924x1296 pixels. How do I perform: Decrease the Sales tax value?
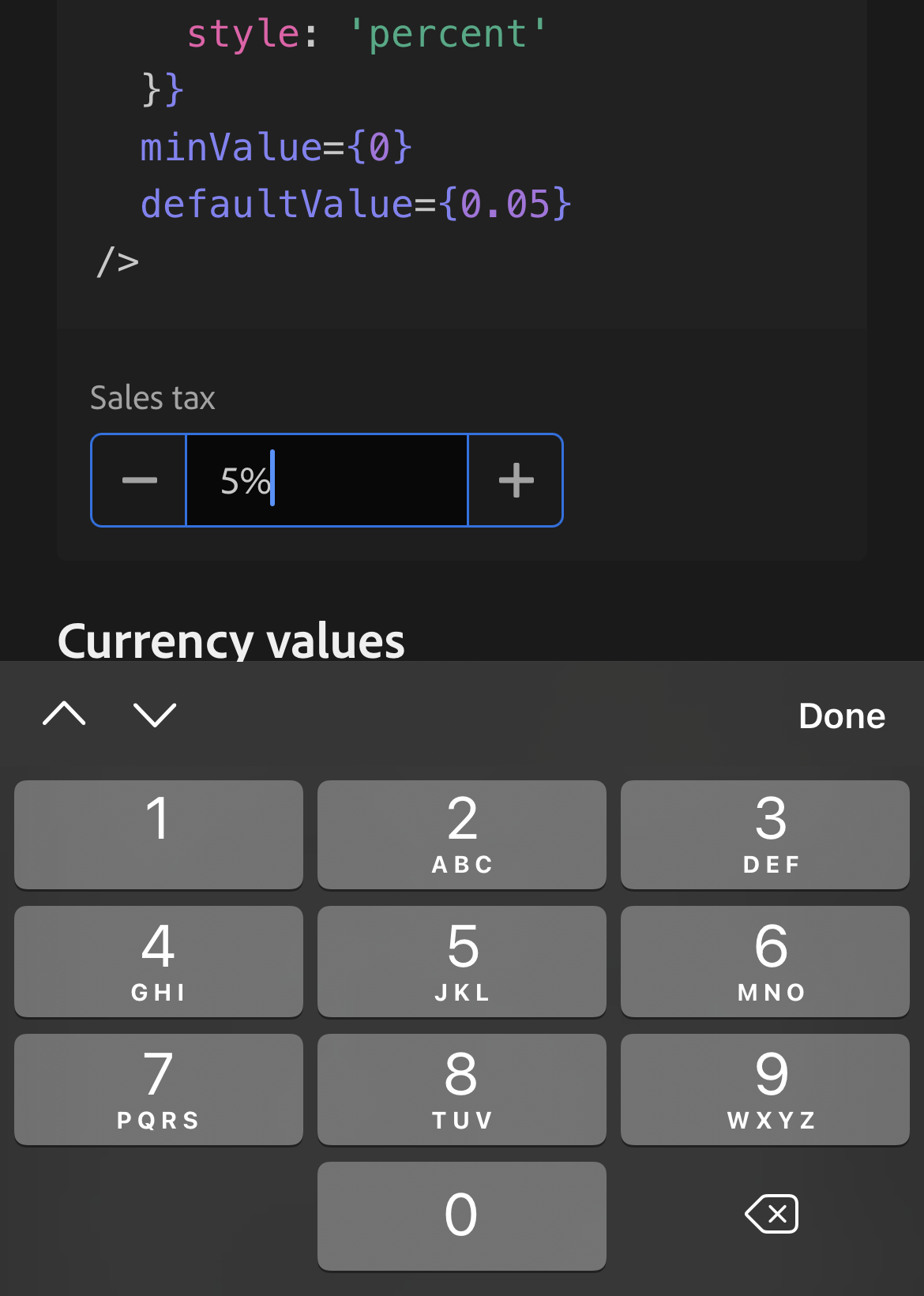[140, 480]
